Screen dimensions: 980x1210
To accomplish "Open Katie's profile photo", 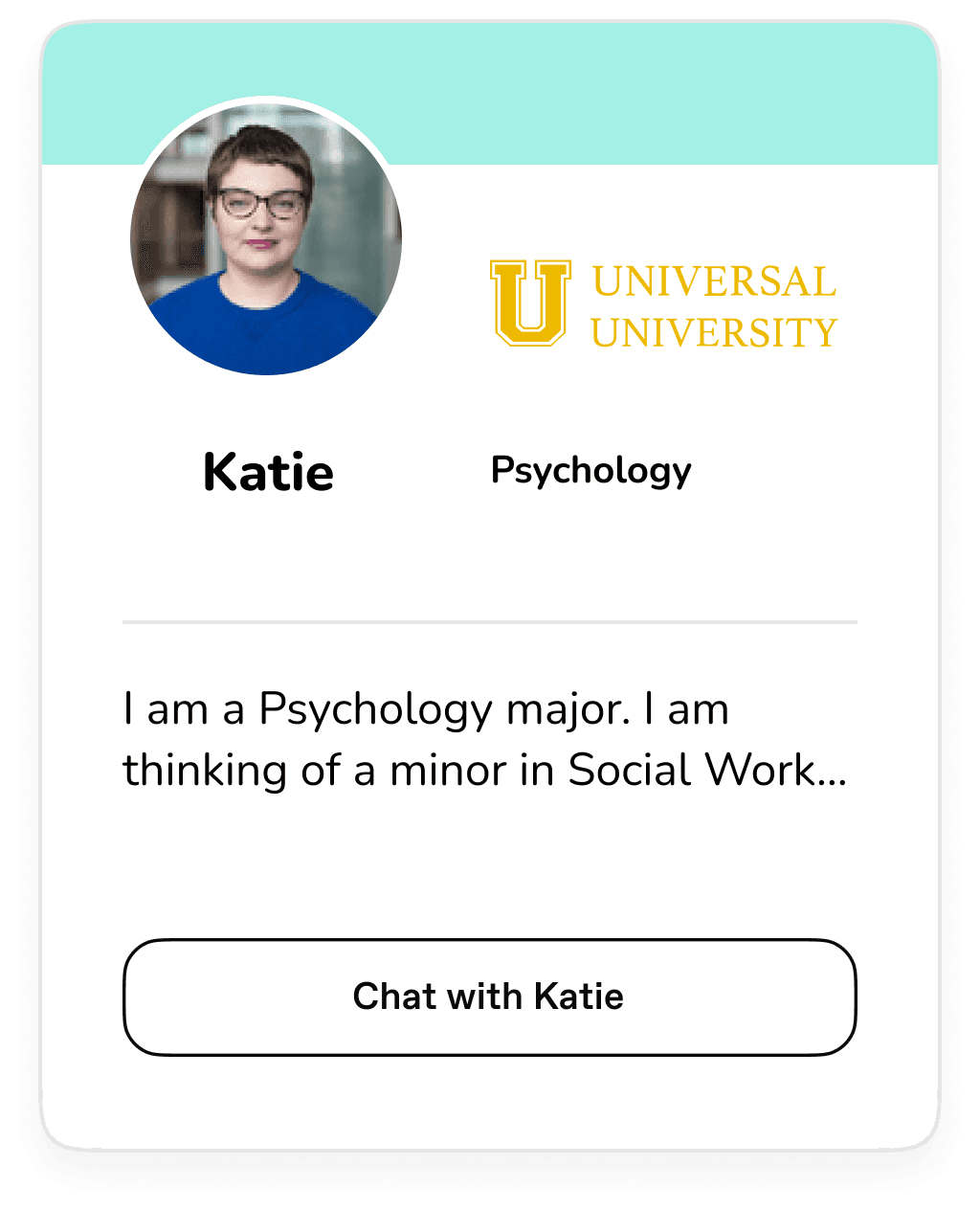I will (266, 239).
